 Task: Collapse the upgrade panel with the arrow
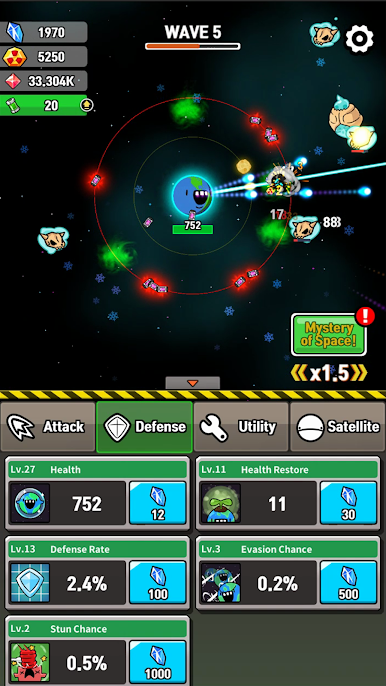point(193,383)
